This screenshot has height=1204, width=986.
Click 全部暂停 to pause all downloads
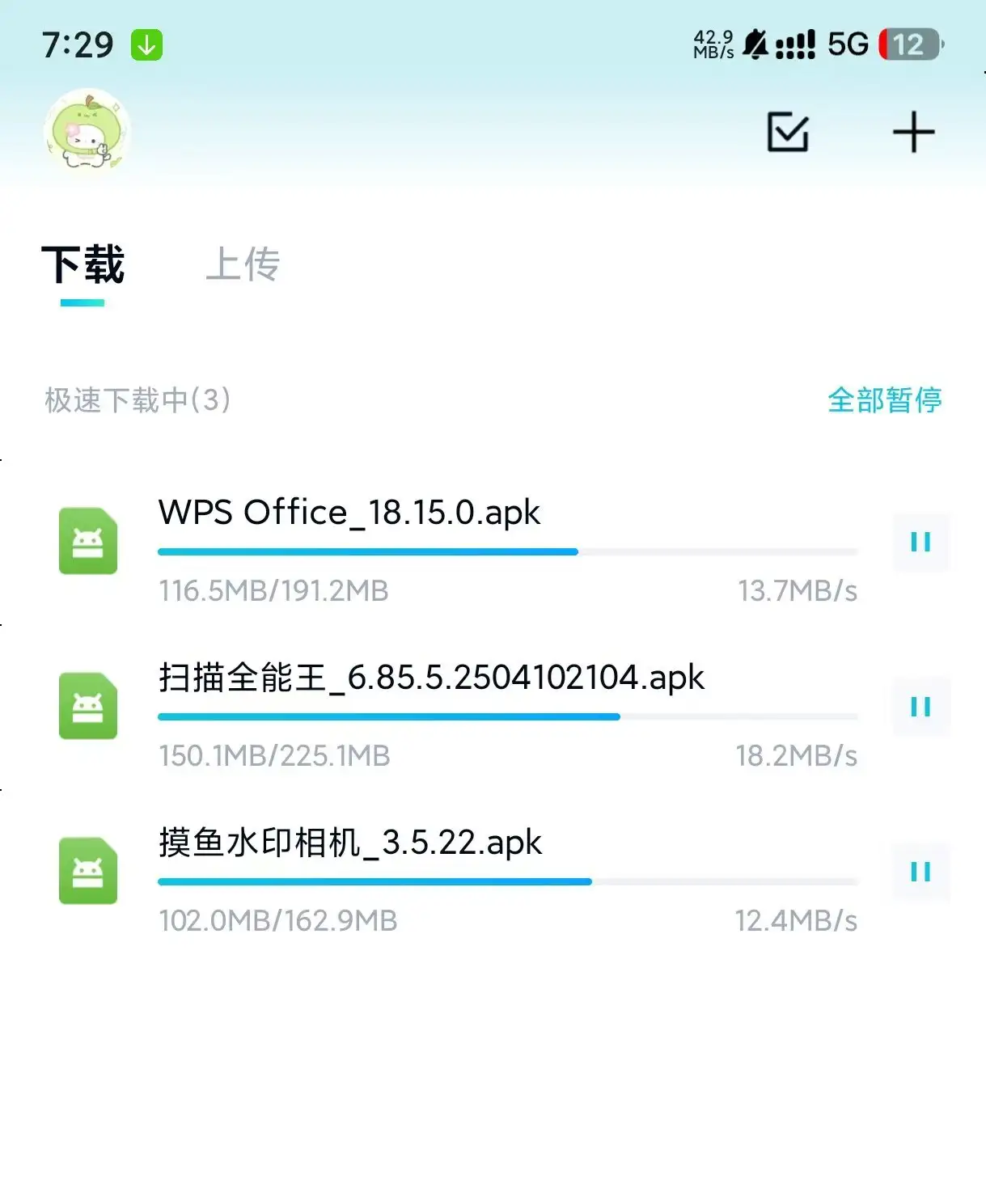coord(885,400)
